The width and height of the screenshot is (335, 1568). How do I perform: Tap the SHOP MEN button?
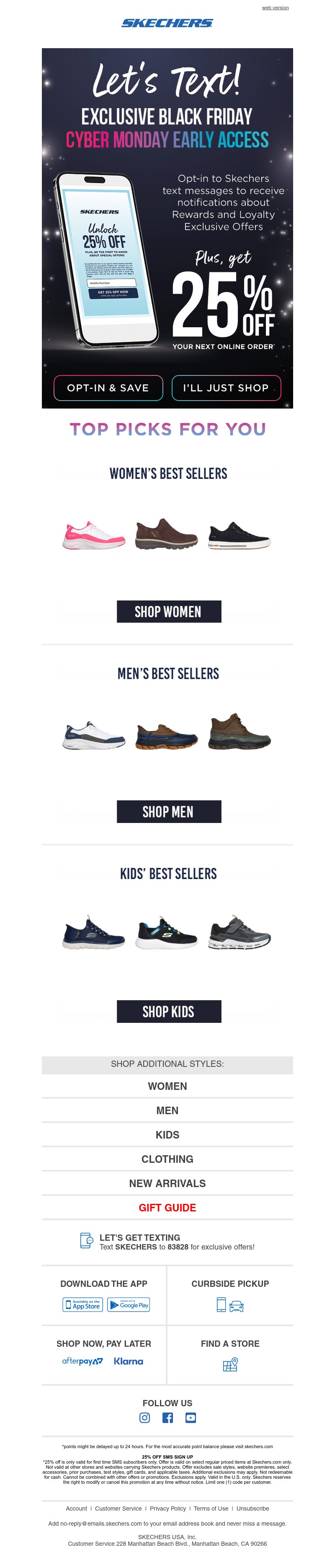(168, 811)
